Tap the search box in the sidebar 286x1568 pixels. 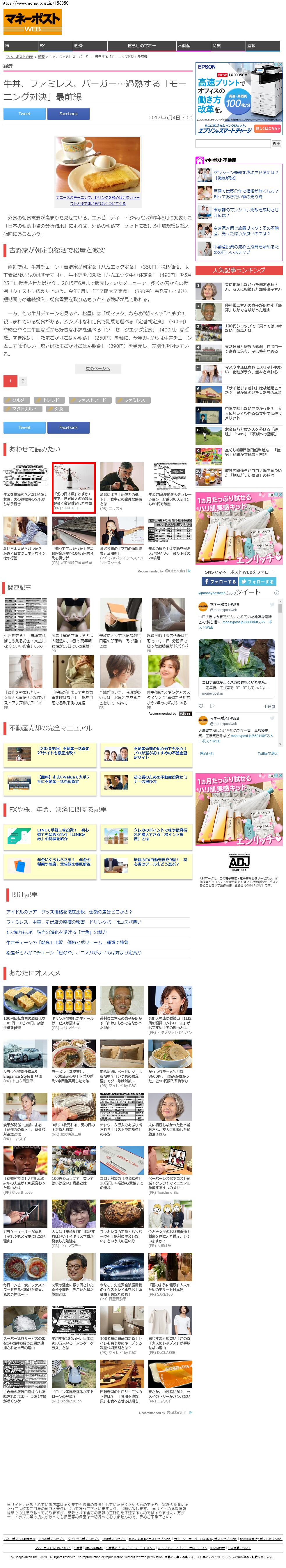click(x=232, y=144)
